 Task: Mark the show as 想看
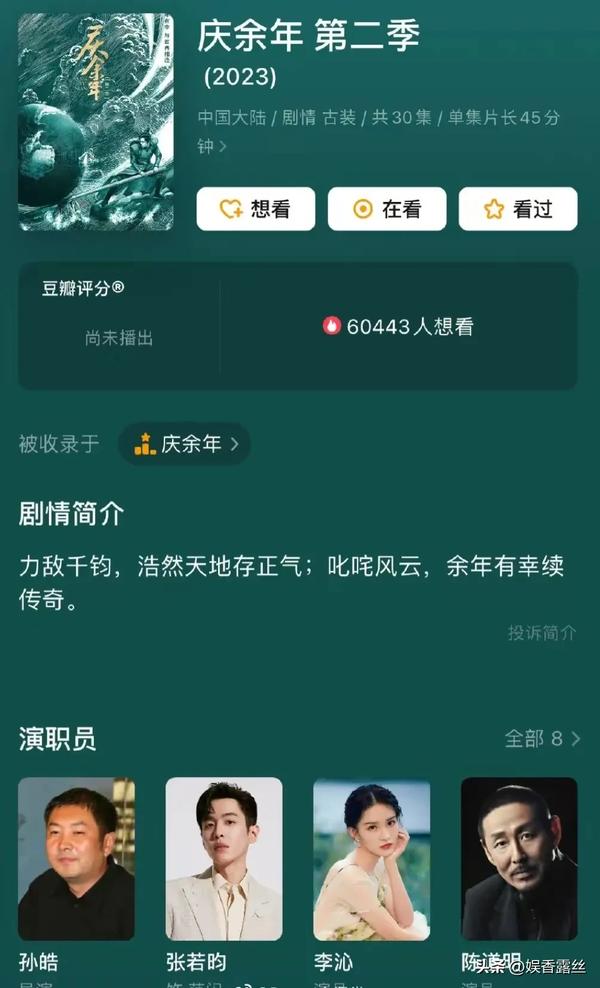pos(255,209)
